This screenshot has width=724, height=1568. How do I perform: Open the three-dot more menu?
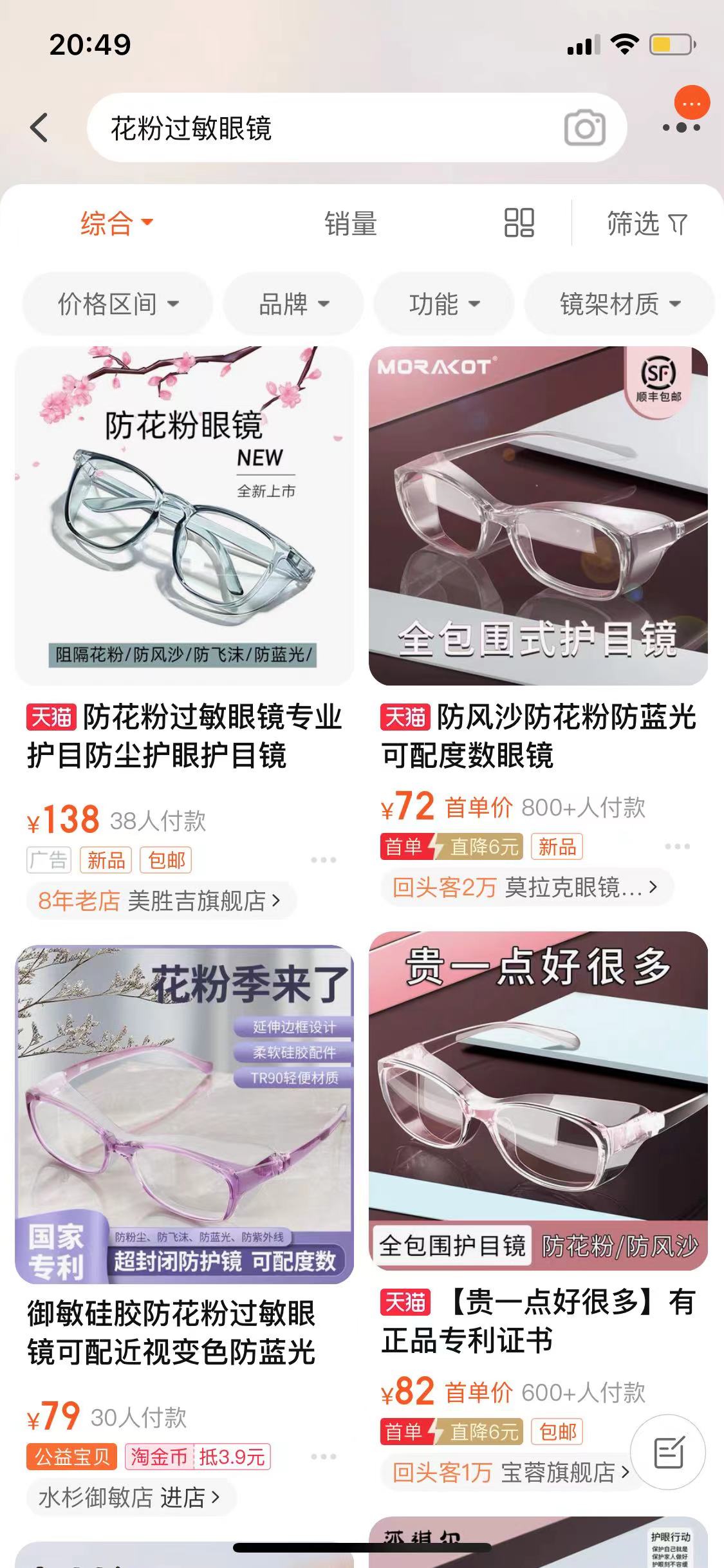[x=682, y=127]
